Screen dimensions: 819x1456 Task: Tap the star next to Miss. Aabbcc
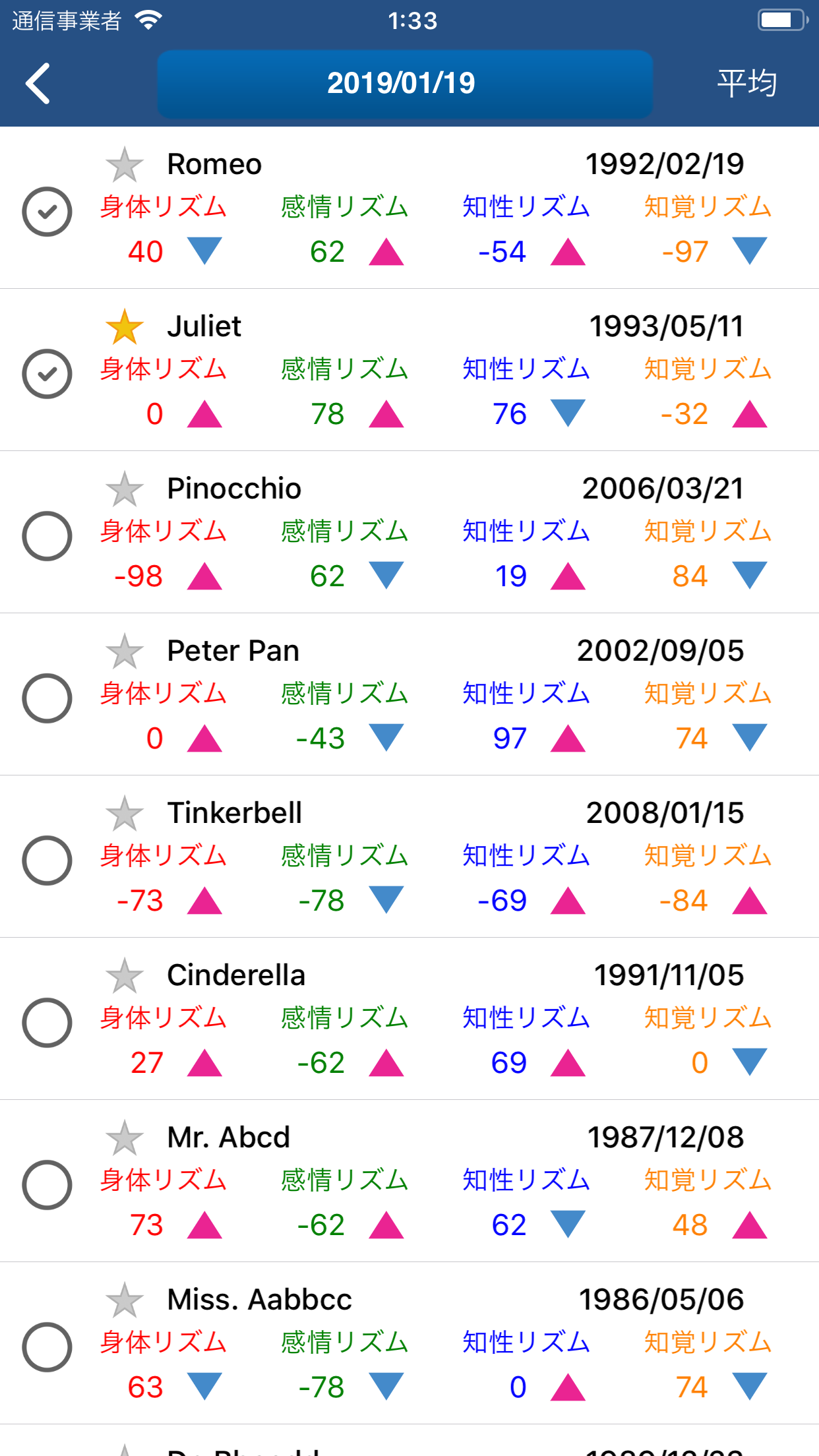pyautogui.click(x=125, y=1299)
